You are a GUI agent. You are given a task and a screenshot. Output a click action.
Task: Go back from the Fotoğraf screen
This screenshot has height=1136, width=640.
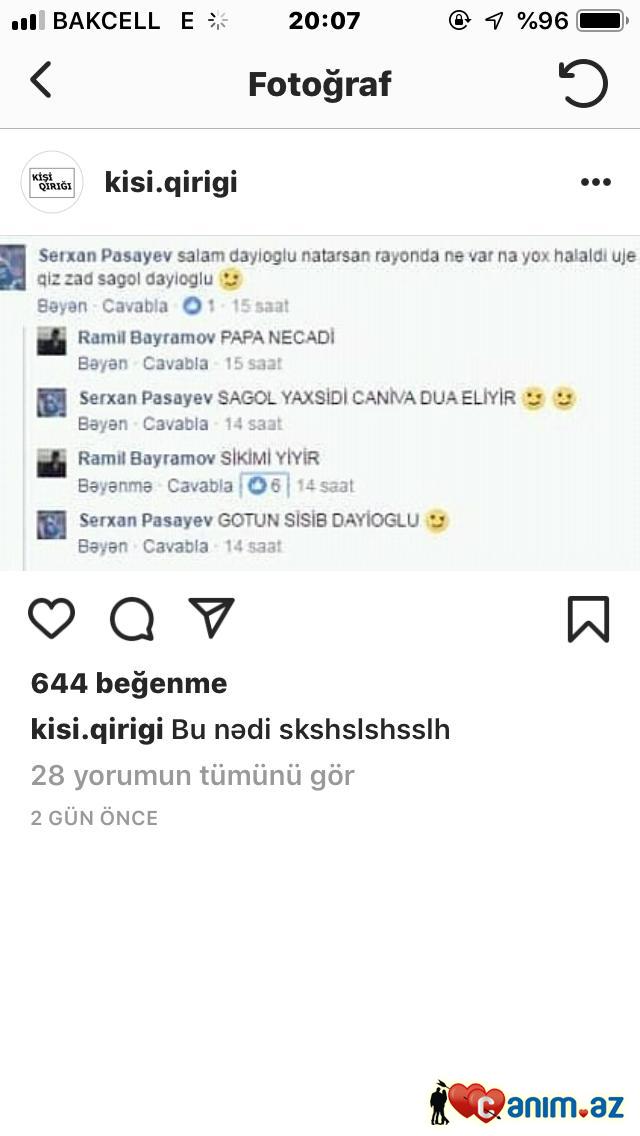coord(41,81)
